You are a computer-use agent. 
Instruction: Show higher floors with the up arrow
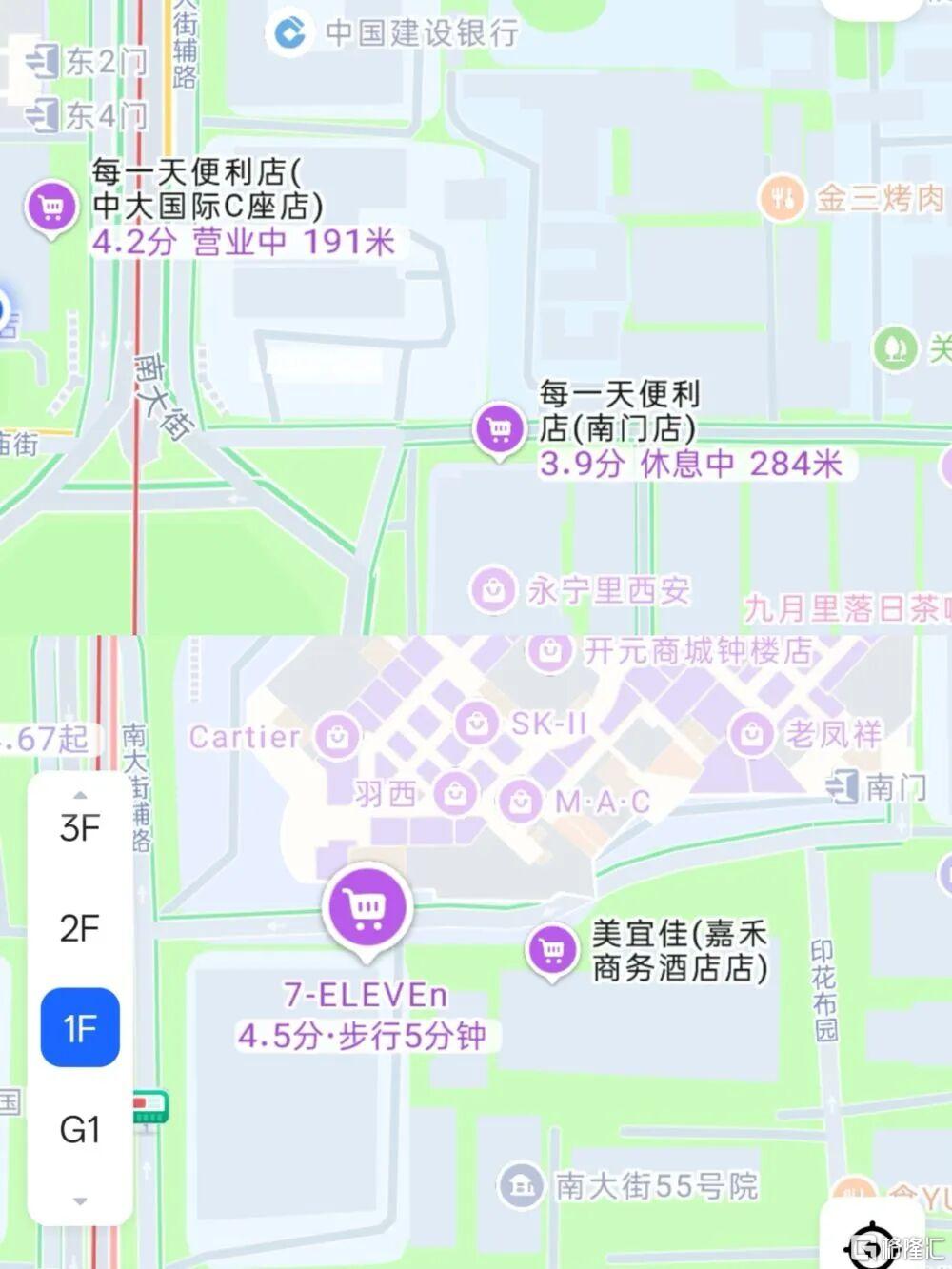tap(80, 795)
